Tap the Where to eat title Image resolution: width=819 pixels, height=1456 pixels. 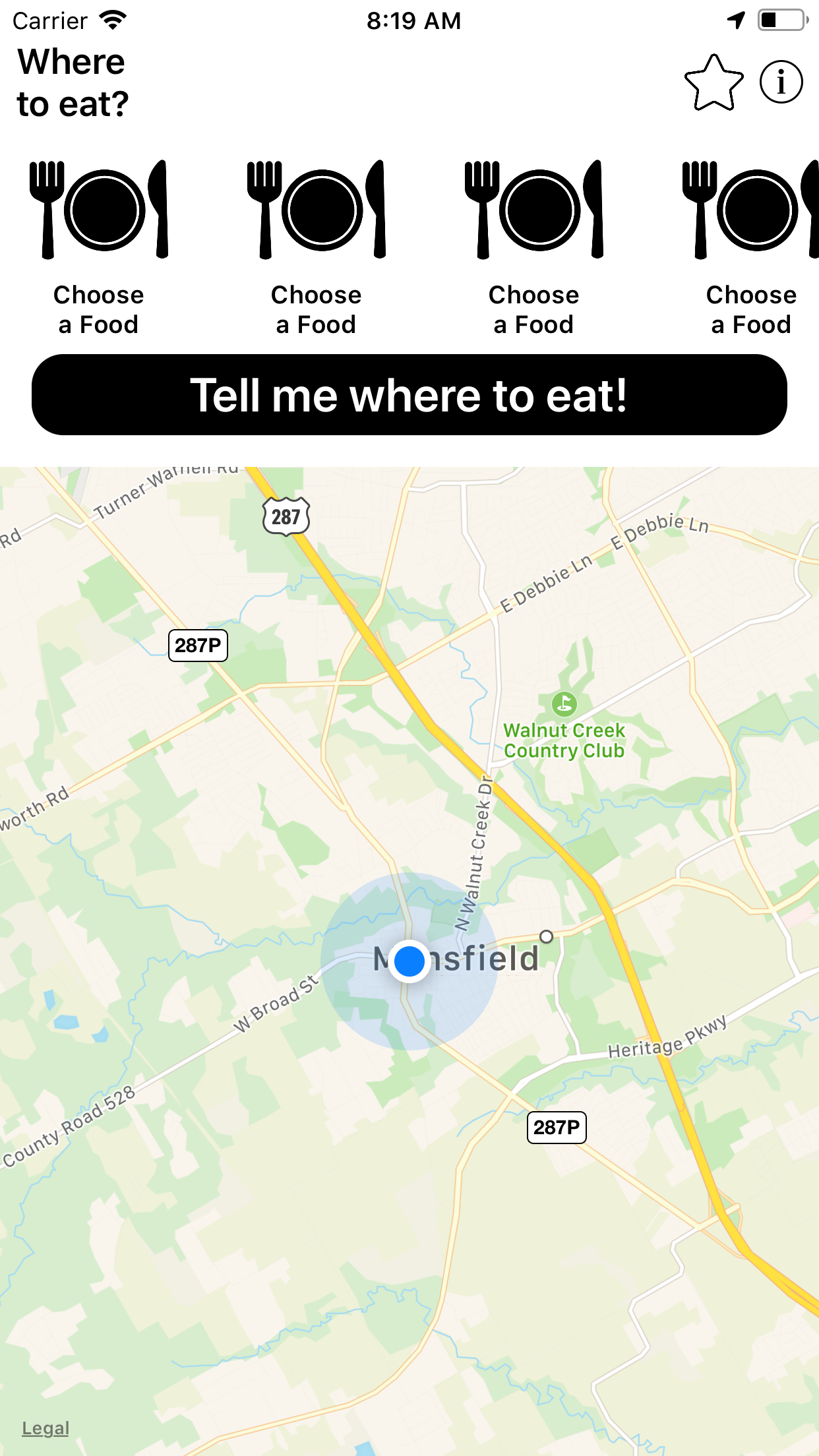coord(73,80)
